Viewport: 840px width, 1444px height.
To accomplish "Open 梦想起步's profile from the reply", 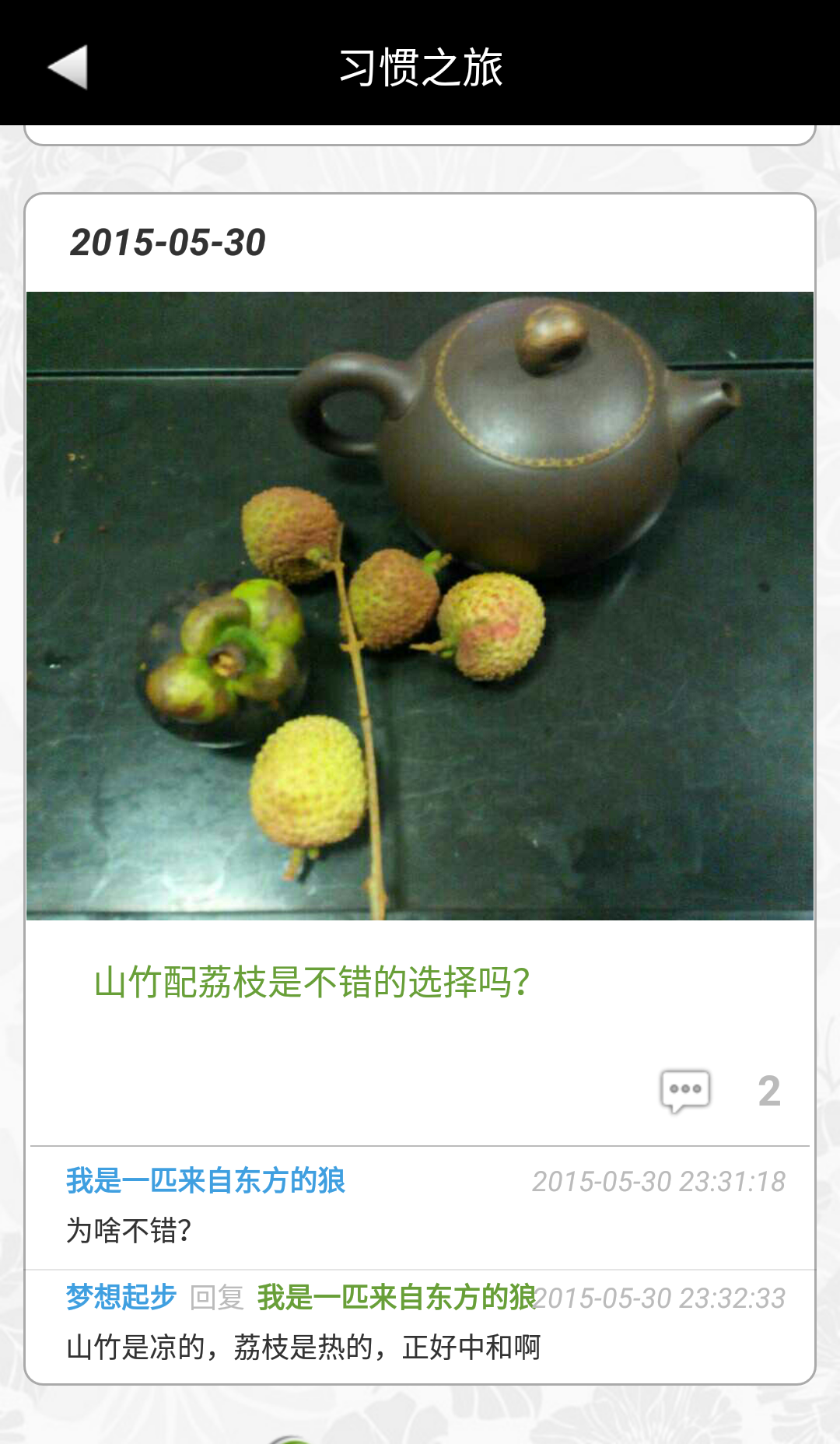I will tap(121, 1297).
